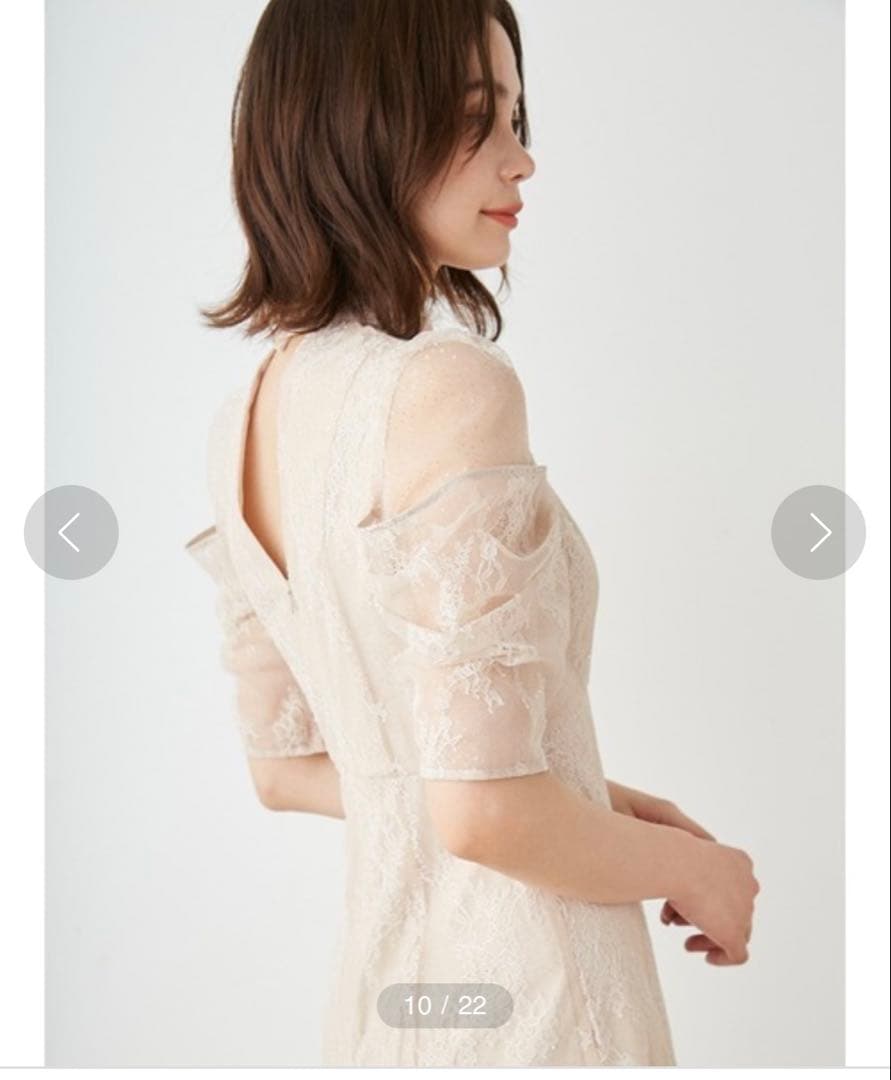Select the left-facing chevron in the gray circle
The image size is (891, 1080).
(72, 532)
